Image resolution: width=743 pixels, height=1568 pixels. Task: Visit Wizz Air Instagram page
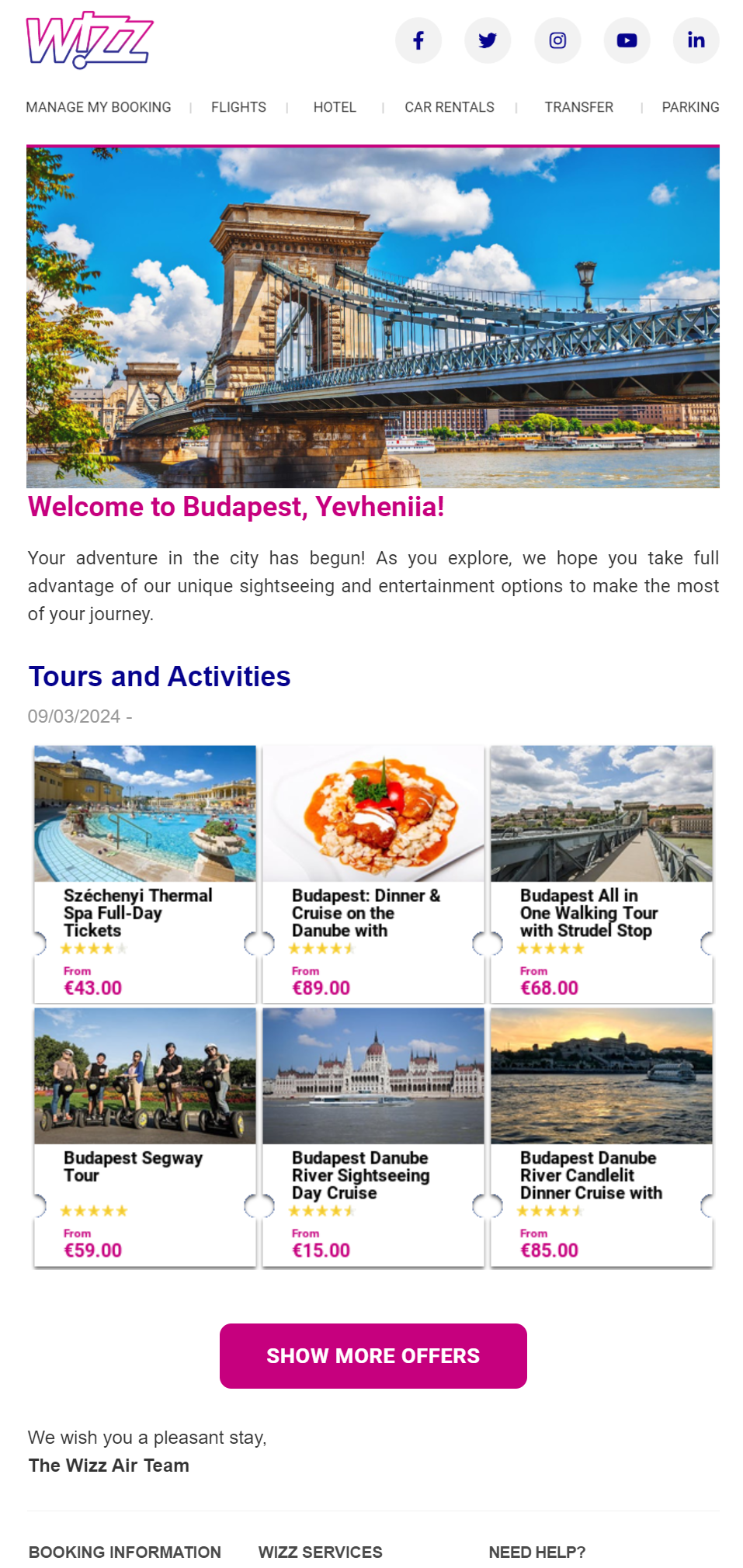tap(557, 40)
